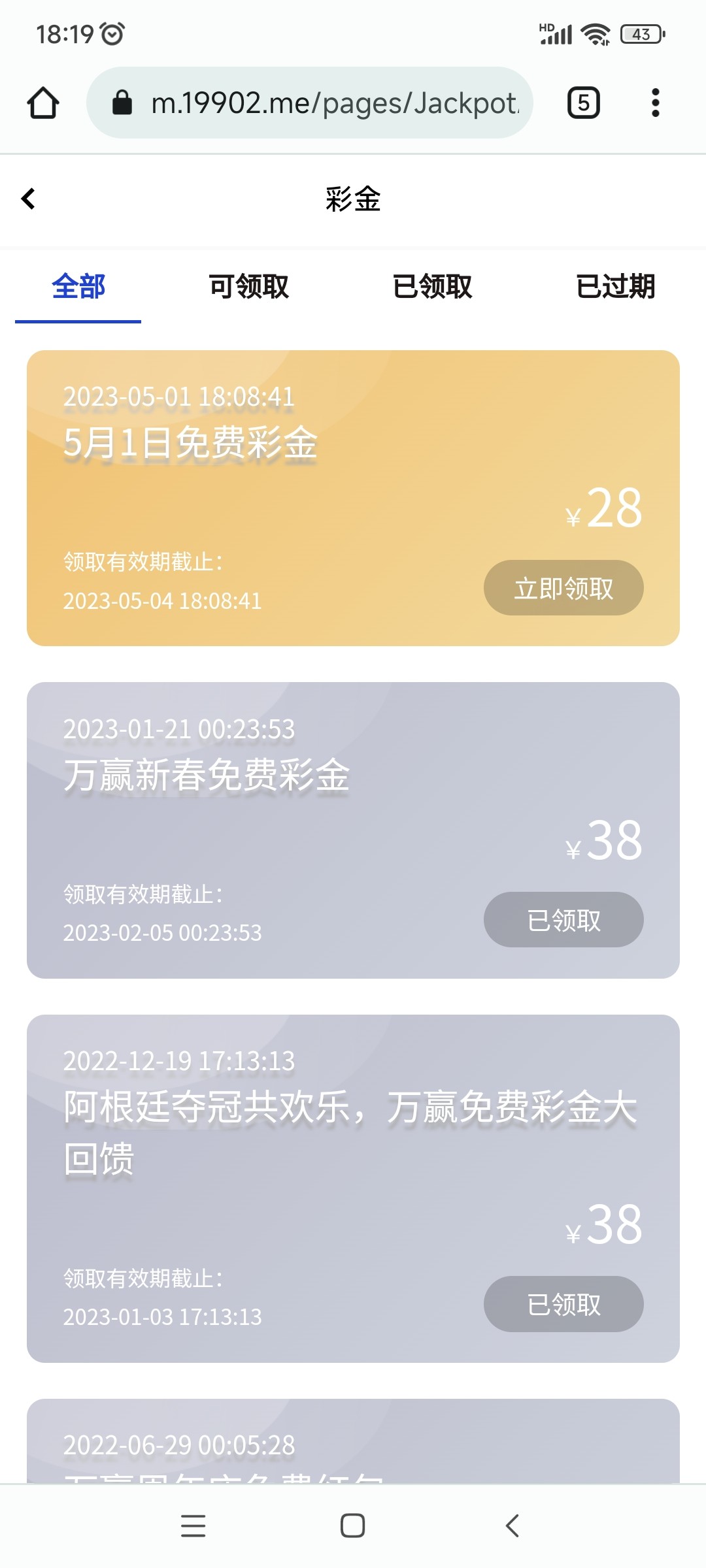706x1568 pixels.
Task: Tap 已领取 on the 阿根廷夺冠 bonus card
Action: 563,1304
